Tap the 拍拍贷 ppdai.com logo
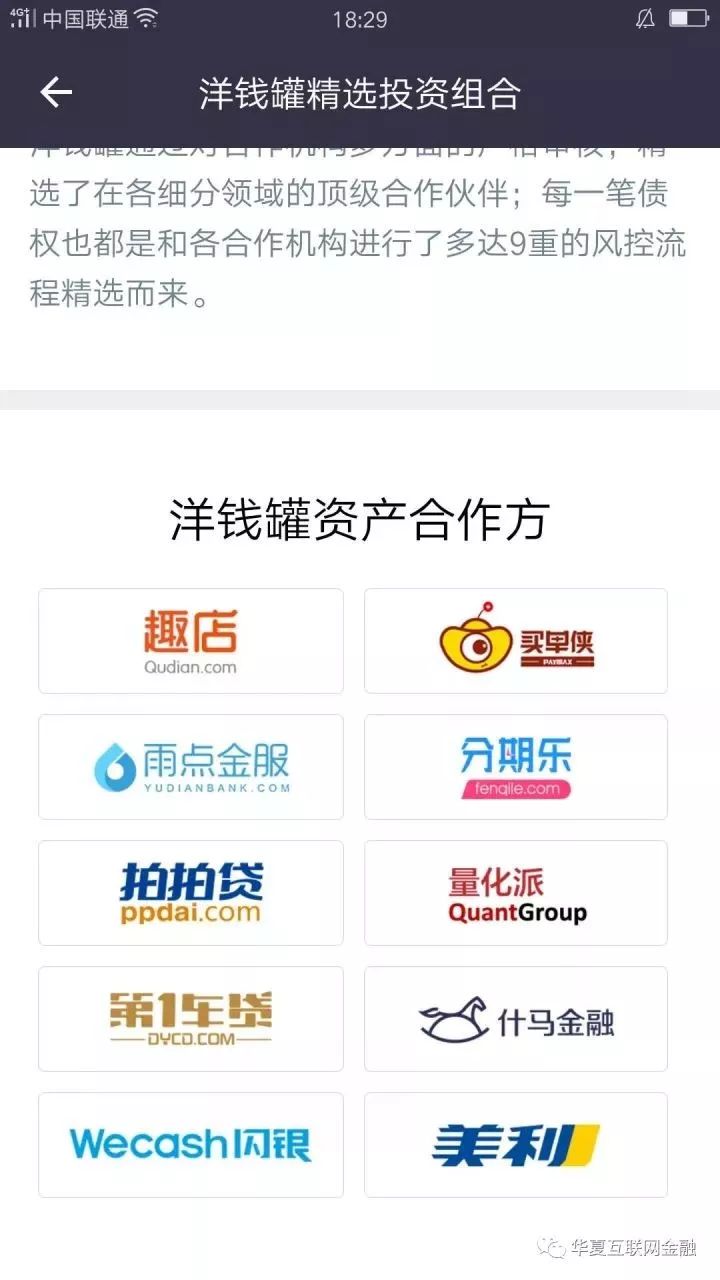The height and width of the screenshot is (1280, 720). click(190, 893)
